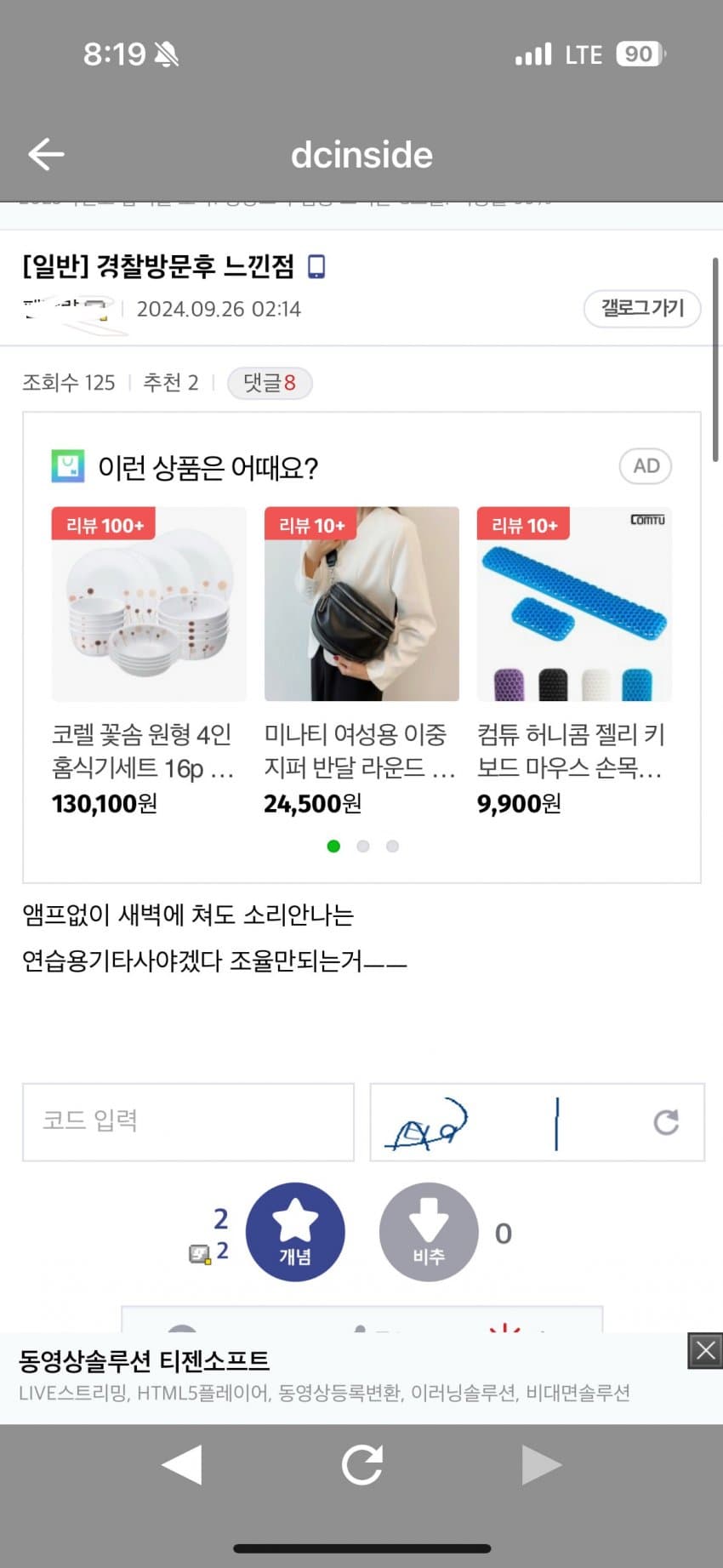This screenshot has height=1568, width=723.
Task: Refresh the captcha code image
Action: point(666,1122)
